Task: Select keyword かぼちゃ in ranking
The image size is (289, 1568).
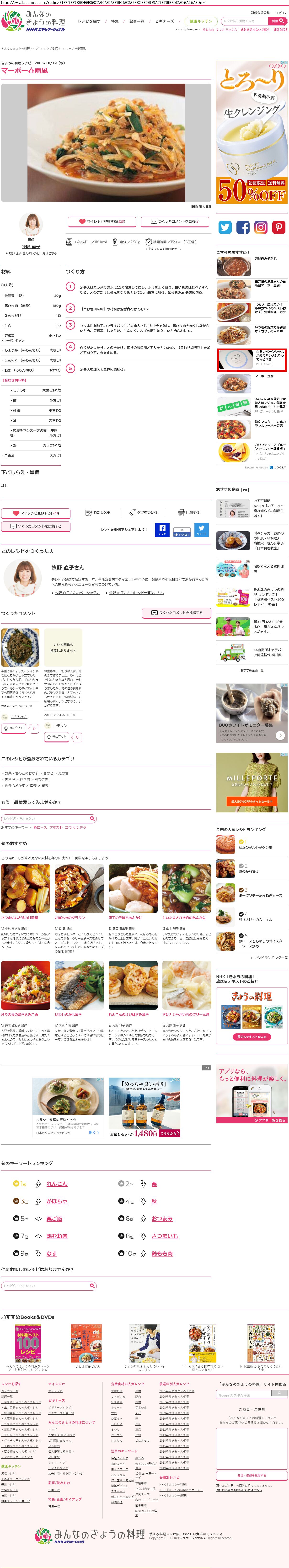Action: click(57, 1201)
